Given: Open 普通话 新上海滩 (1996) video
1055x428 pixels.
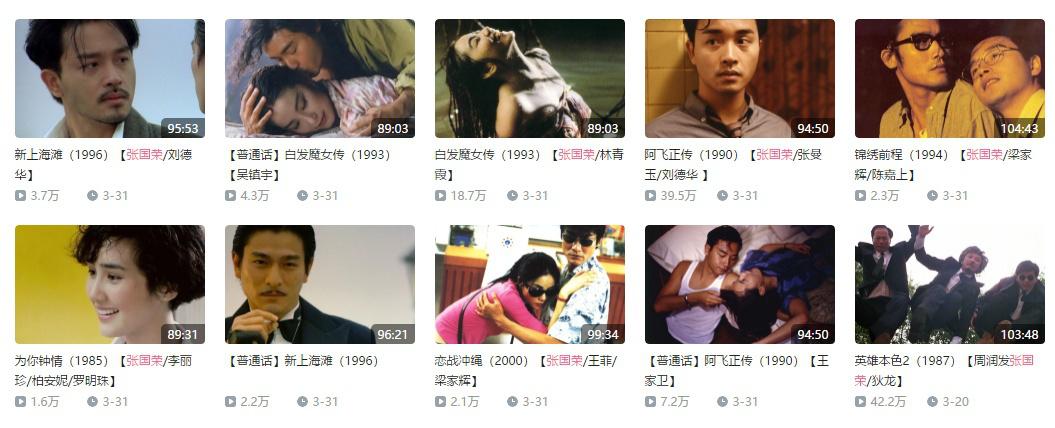Looking at the screenshot, I should coord(319,284).
